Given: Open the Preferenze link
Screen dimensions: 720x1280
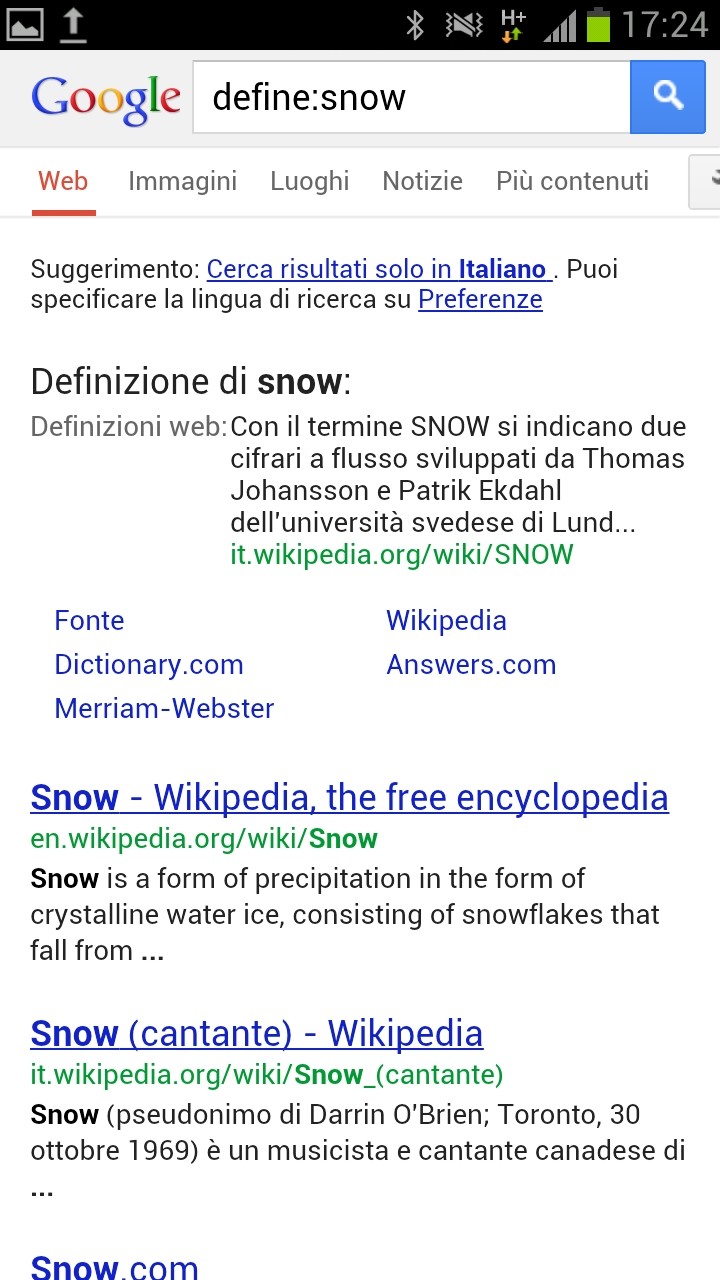Looking at the screenshot, I should 480,299.
